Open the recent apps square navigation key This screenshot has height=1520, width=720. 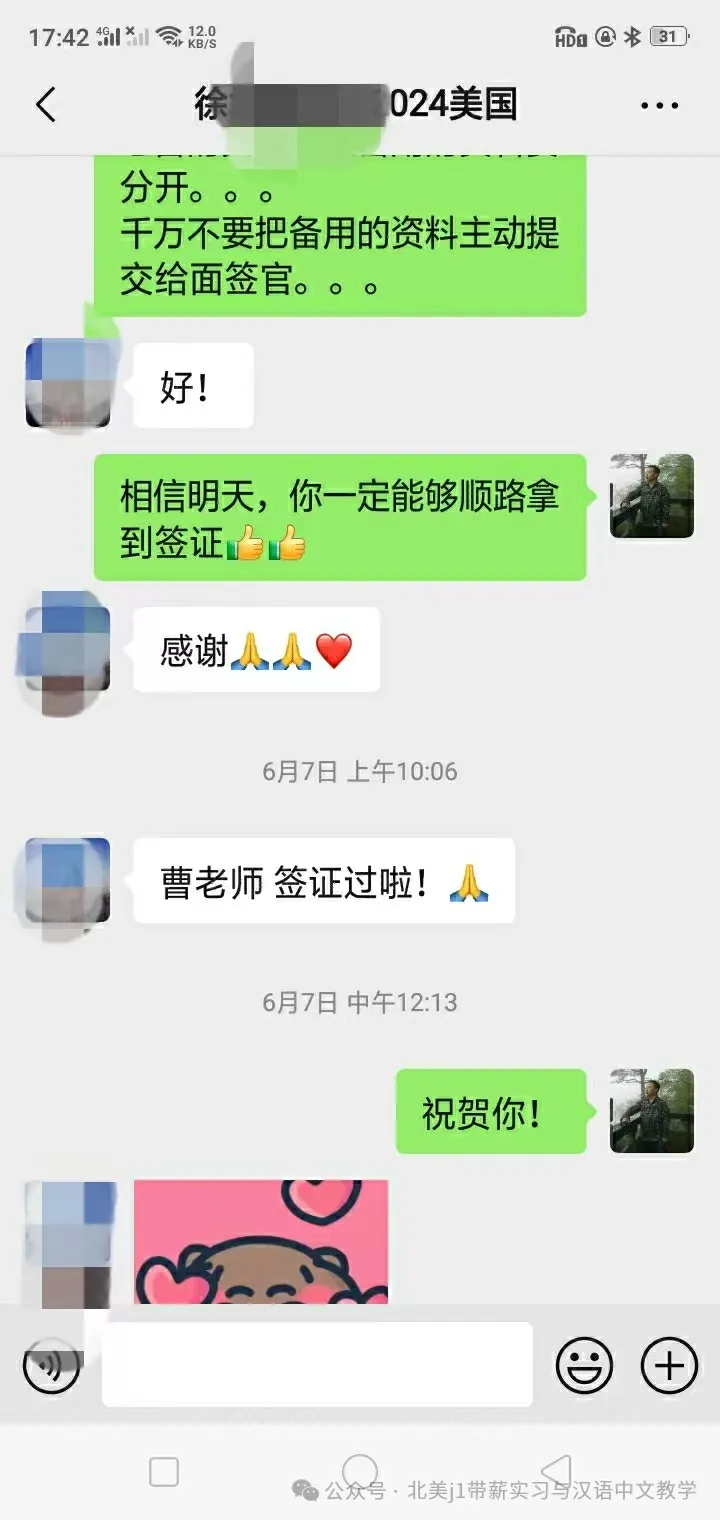163,1472
